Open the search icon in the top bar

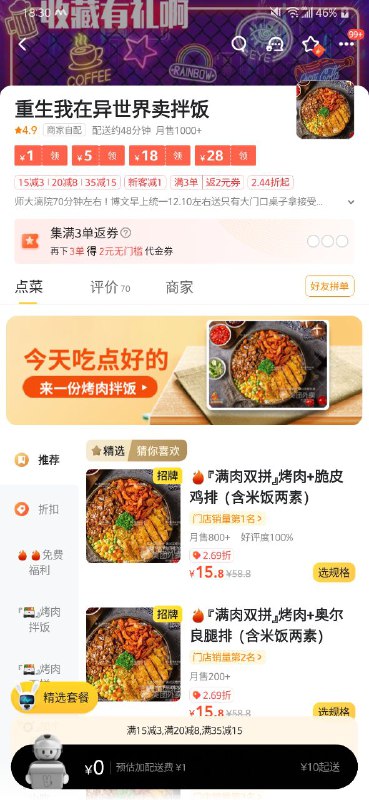[x=239, y=44]
